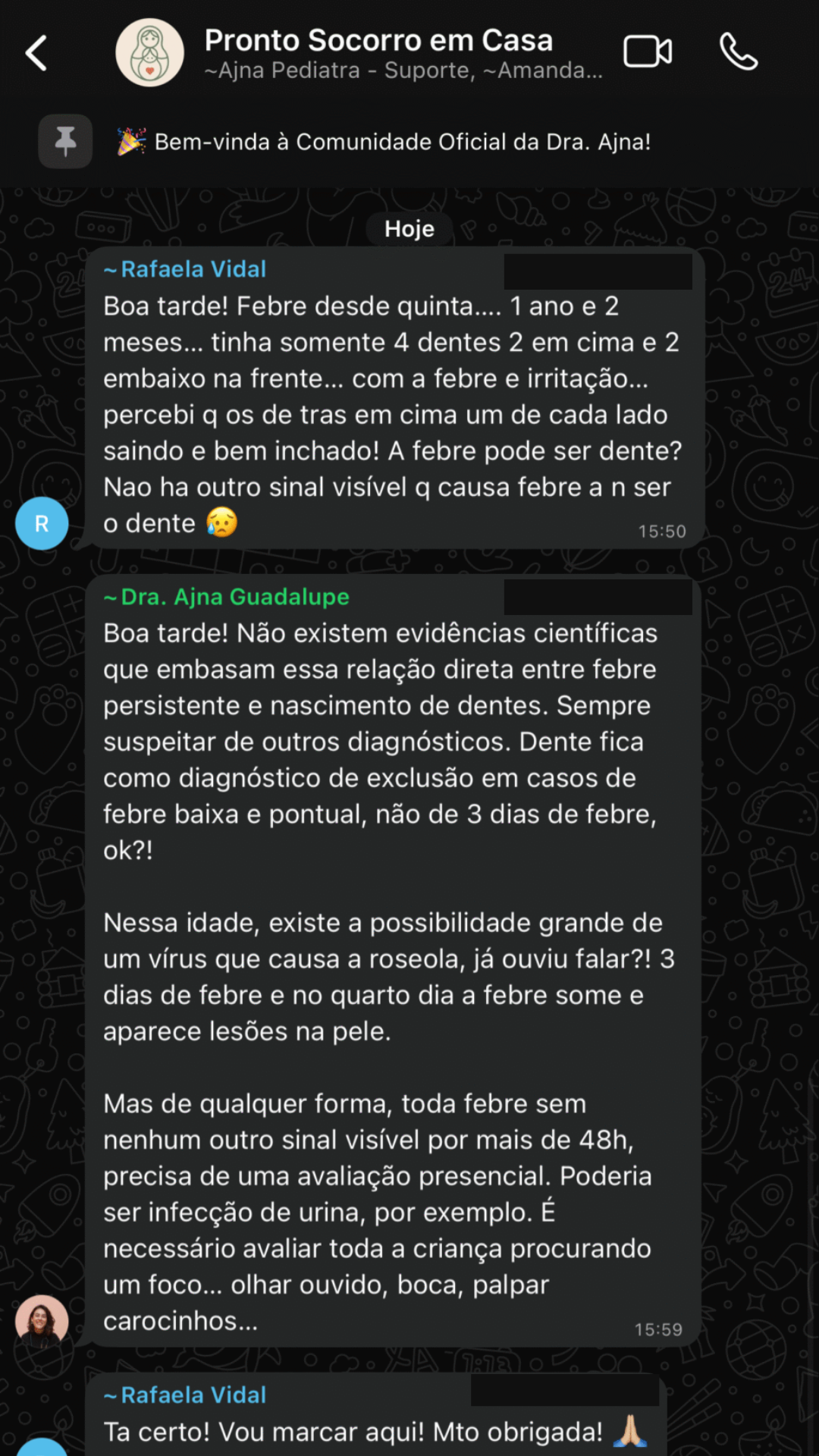Open the welcome pinned message banner
Viewport: 819px width, 1456px height.
402,140
